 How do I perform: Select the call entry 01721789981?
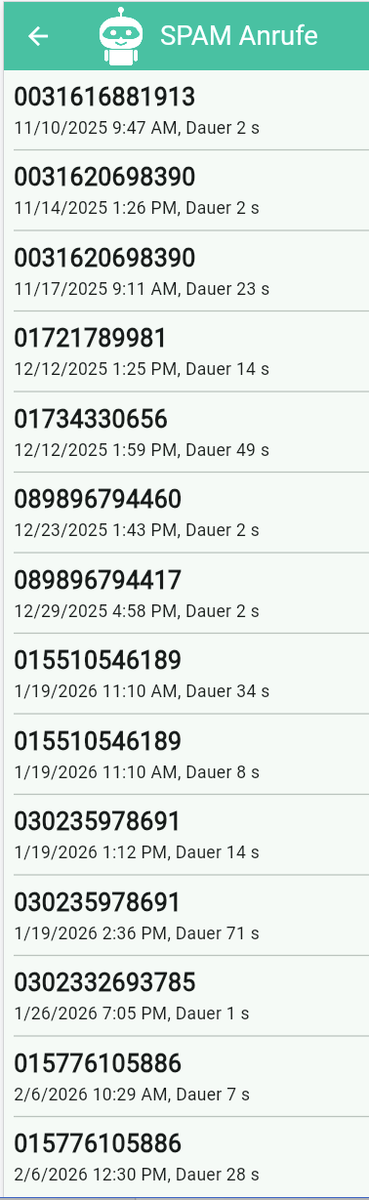coord(186,352)
